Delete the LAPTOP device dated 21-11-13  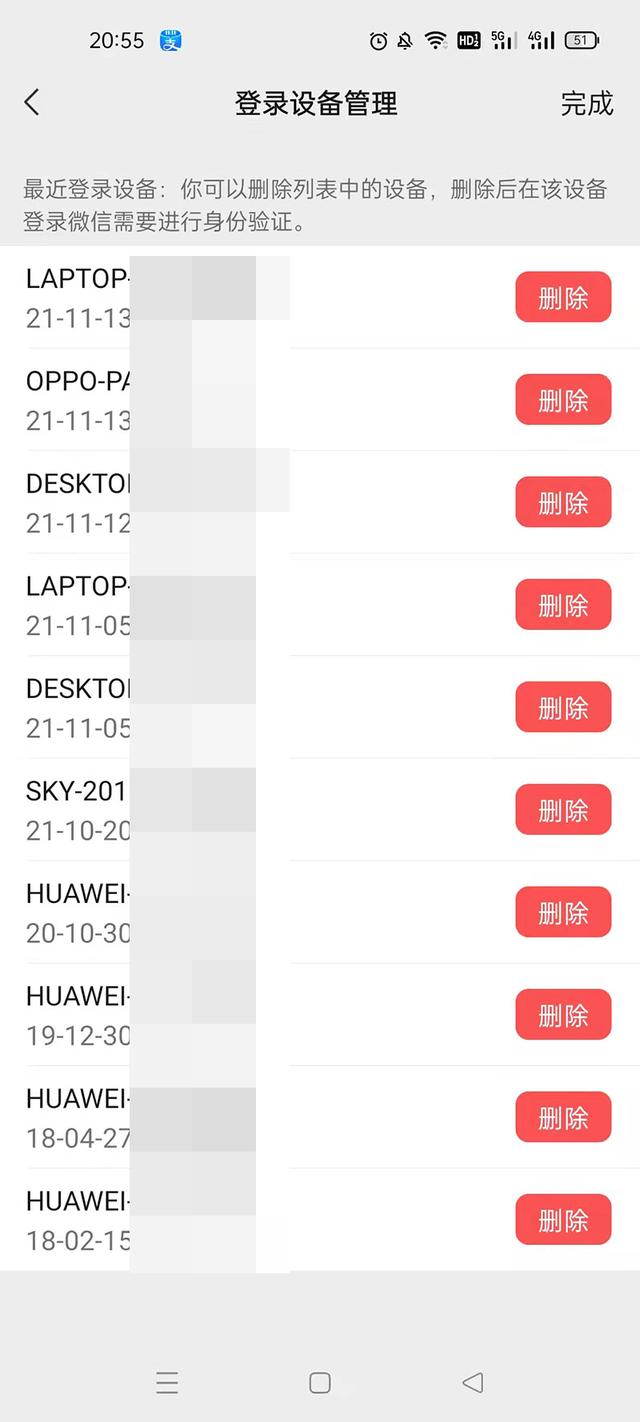click(x=563, y=297)
